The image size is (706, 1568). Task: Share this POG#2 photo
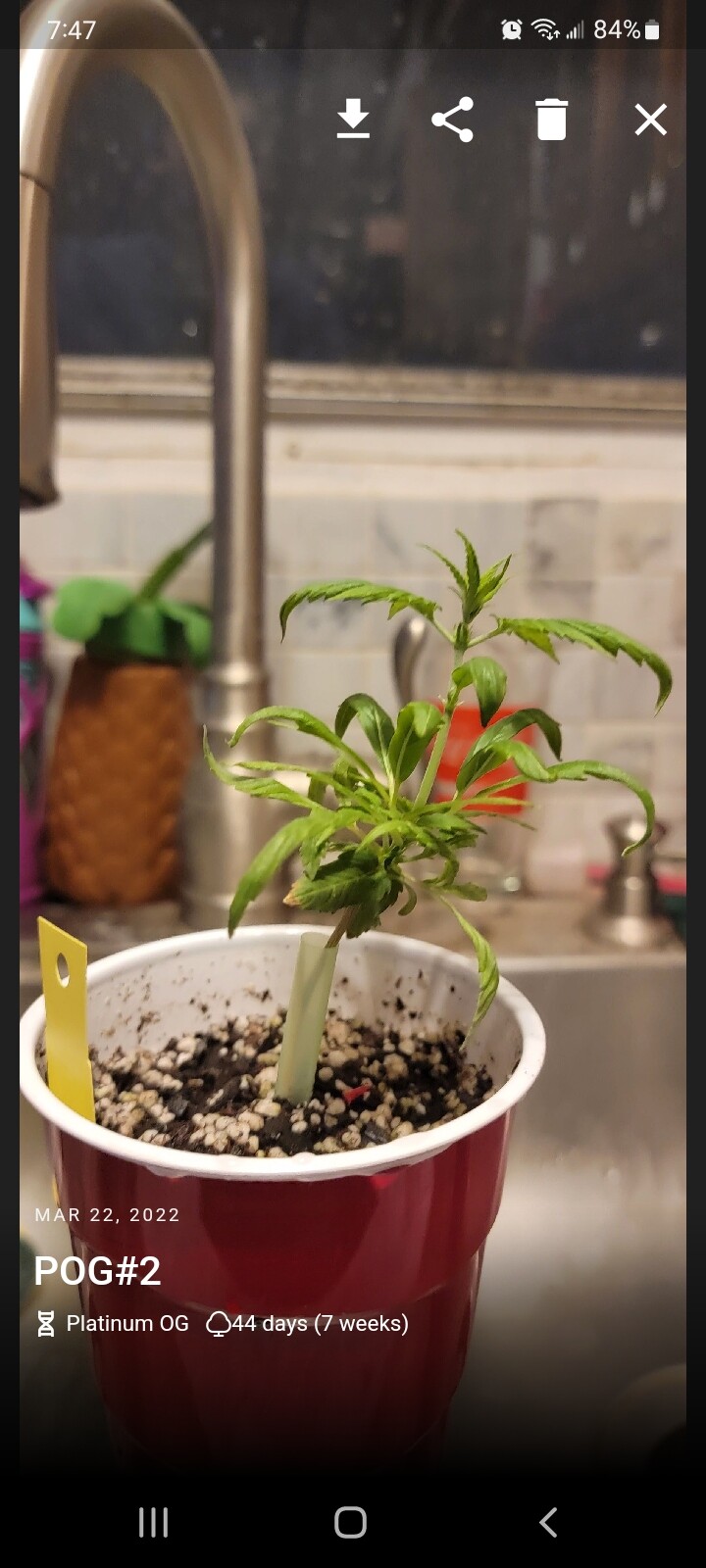click(452, 120)
